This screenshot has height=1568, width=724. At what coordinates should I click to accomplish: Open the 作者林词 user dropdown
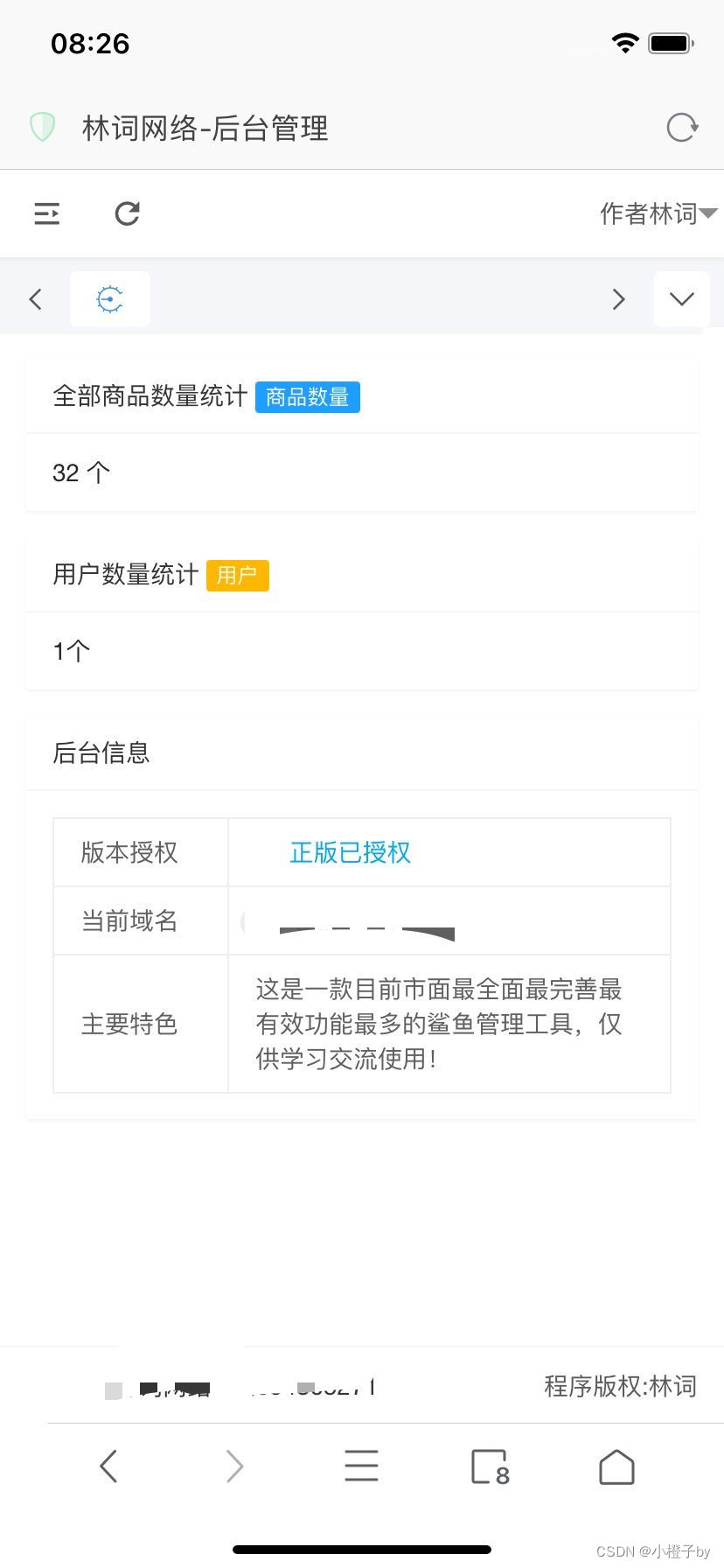click(658, 213)
